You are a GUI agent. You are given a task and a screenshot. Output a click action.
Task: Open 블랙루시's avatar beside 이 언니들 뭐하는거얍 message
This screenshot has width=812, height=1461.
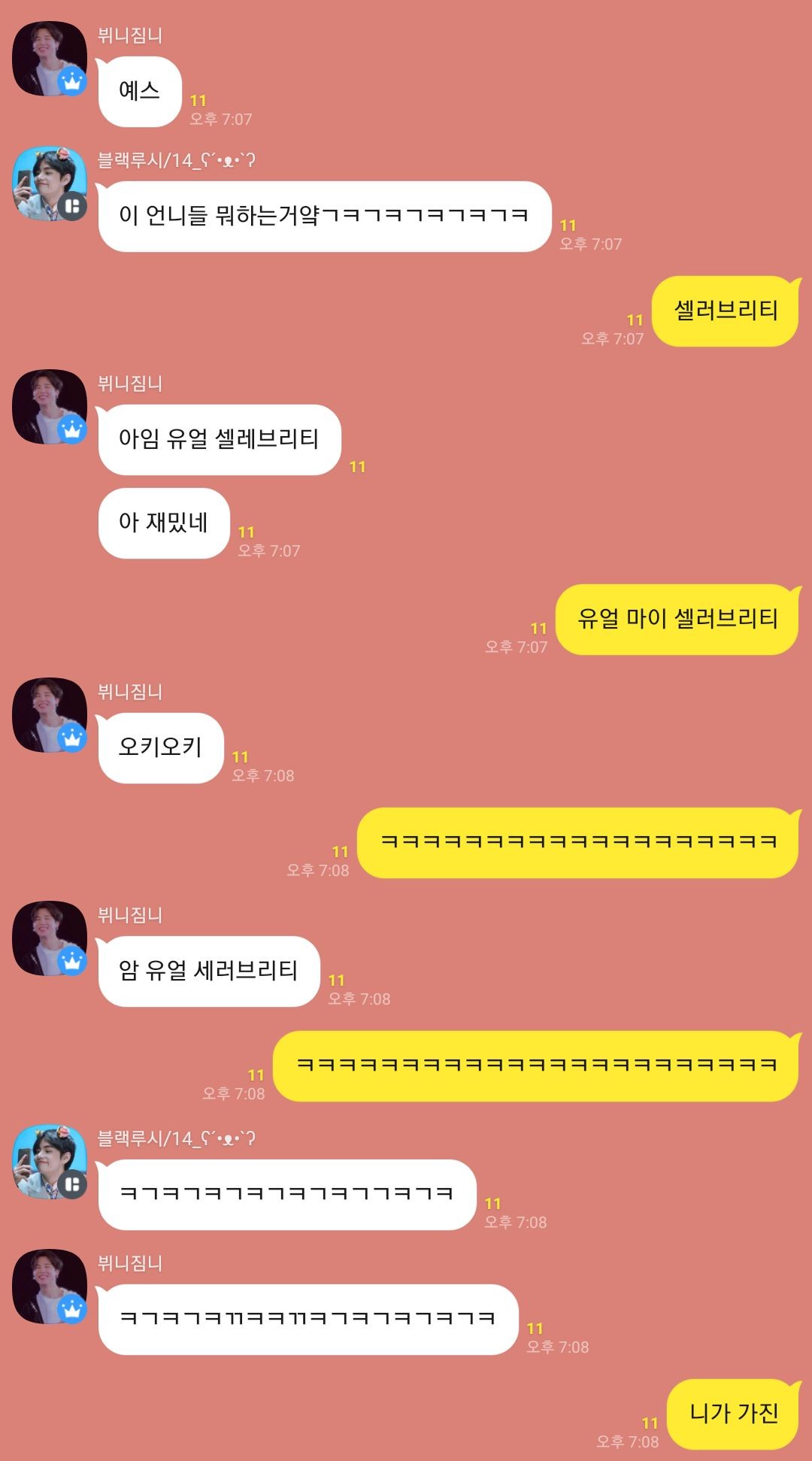coord(50,183)
